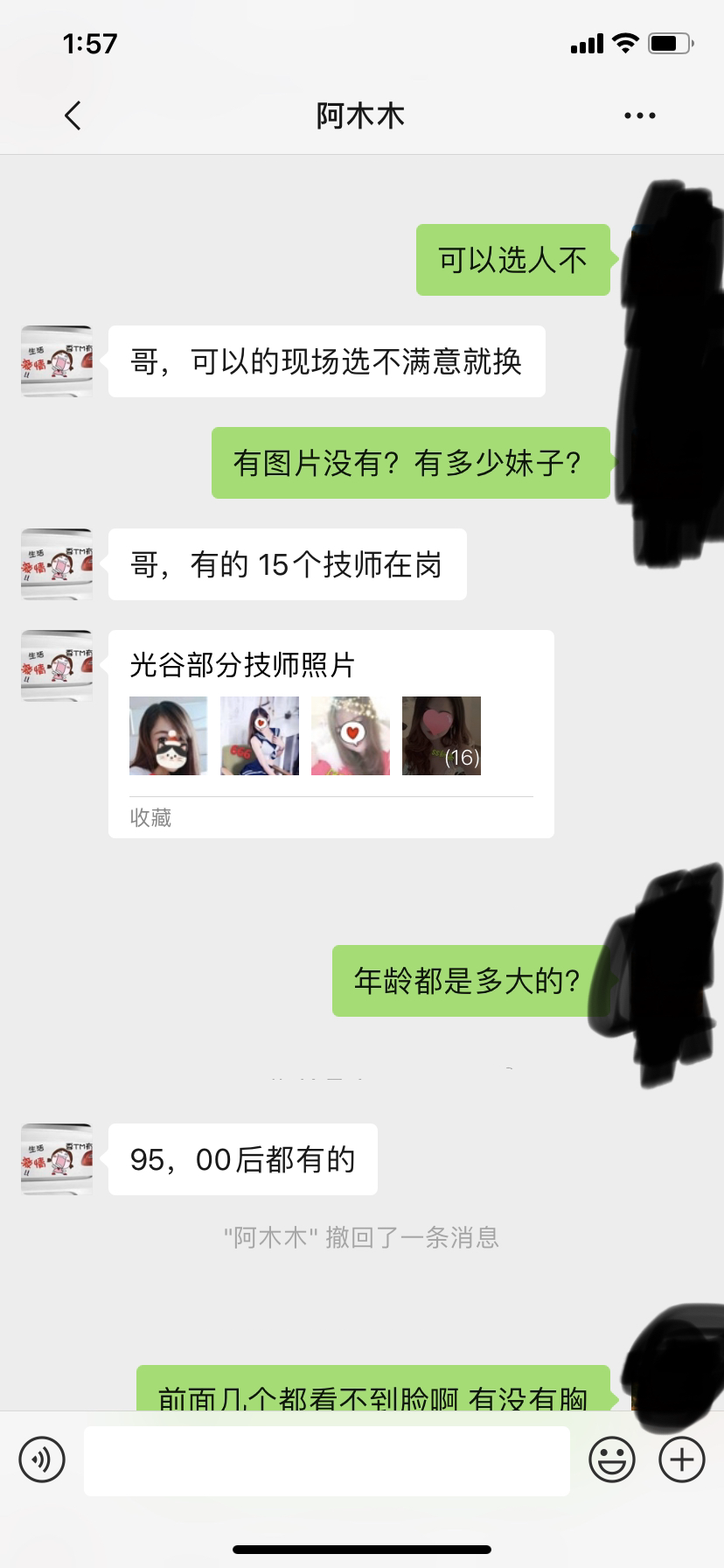Open the photo thumbnail marked (16)

tap(441, 735)
